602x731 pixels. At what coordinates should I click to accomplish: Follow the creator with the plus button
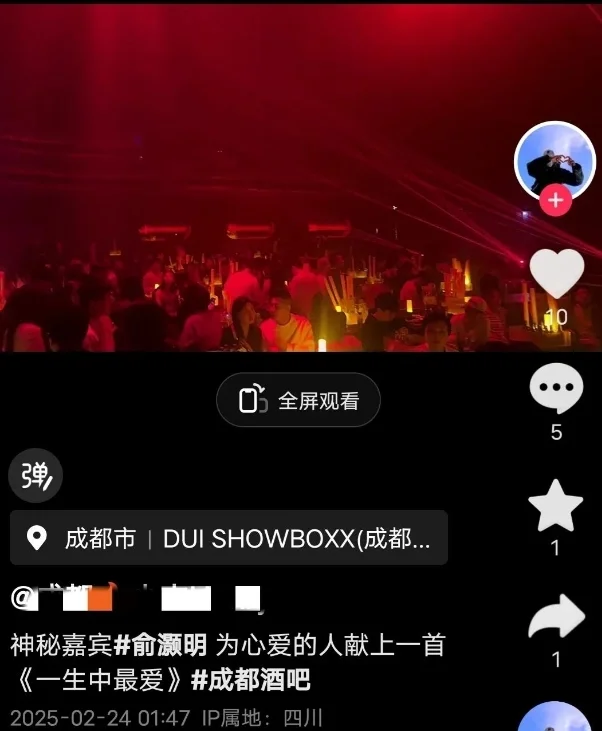tap(555, 200)
